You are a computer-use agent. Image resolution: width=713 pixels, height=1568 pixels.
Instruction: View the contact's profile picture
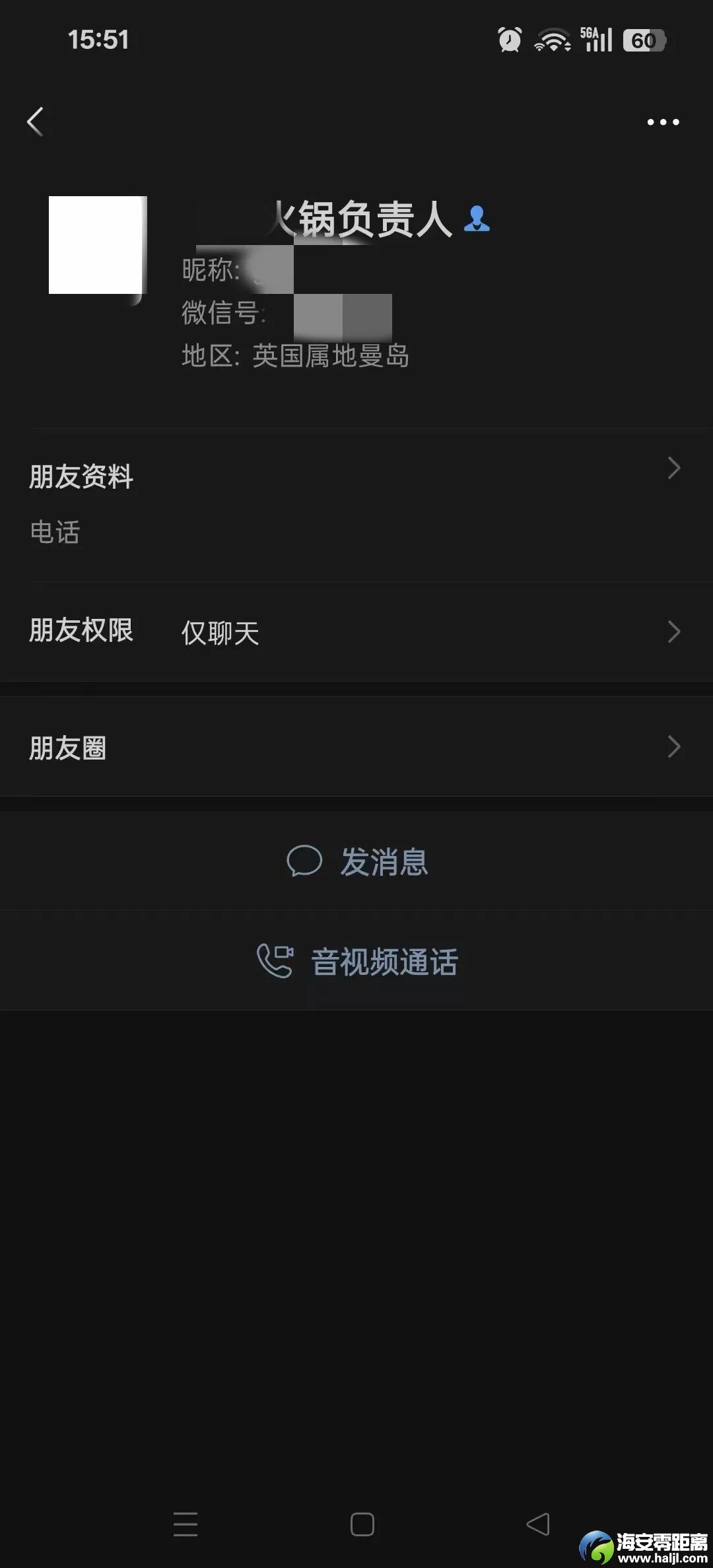(98, 245)
